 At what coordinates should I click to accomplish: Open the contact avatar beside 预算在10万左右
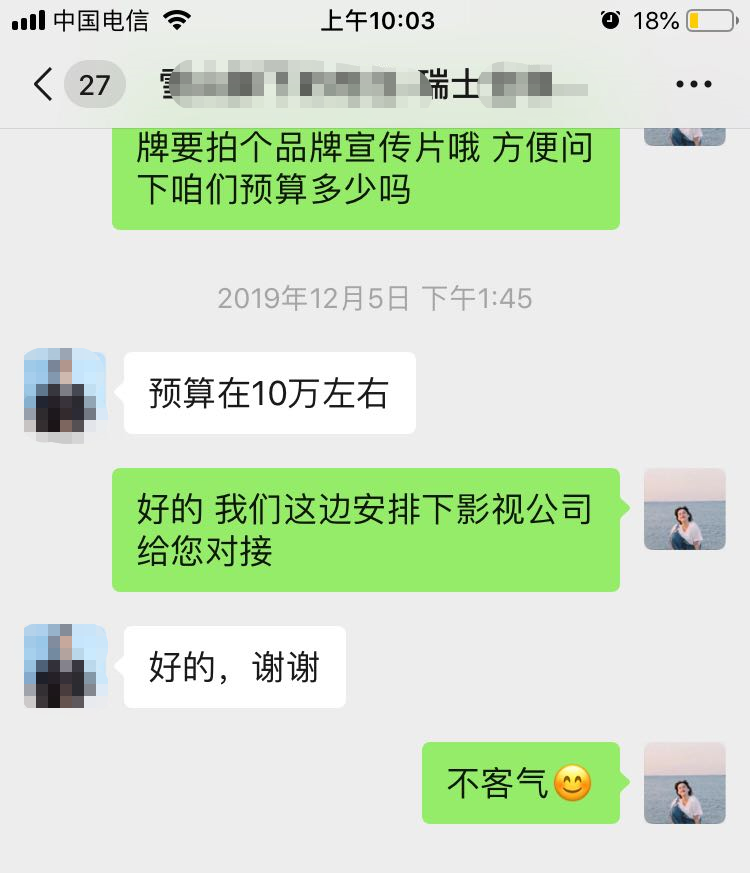(63, 393)
